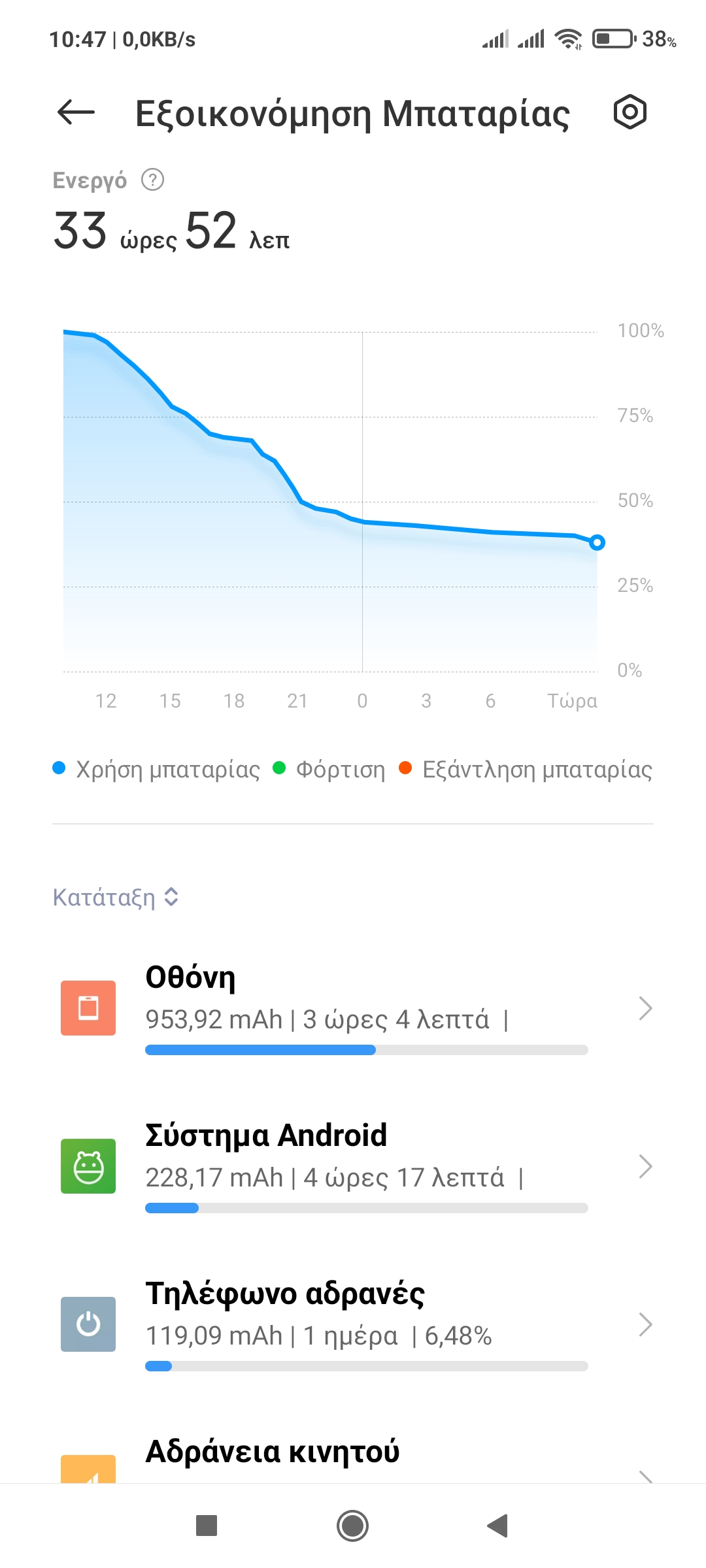Image resolution: width=706 pixels, height=1568 pixels.
Task: Open Σύστημα Android usage details
Action: 353,1166
